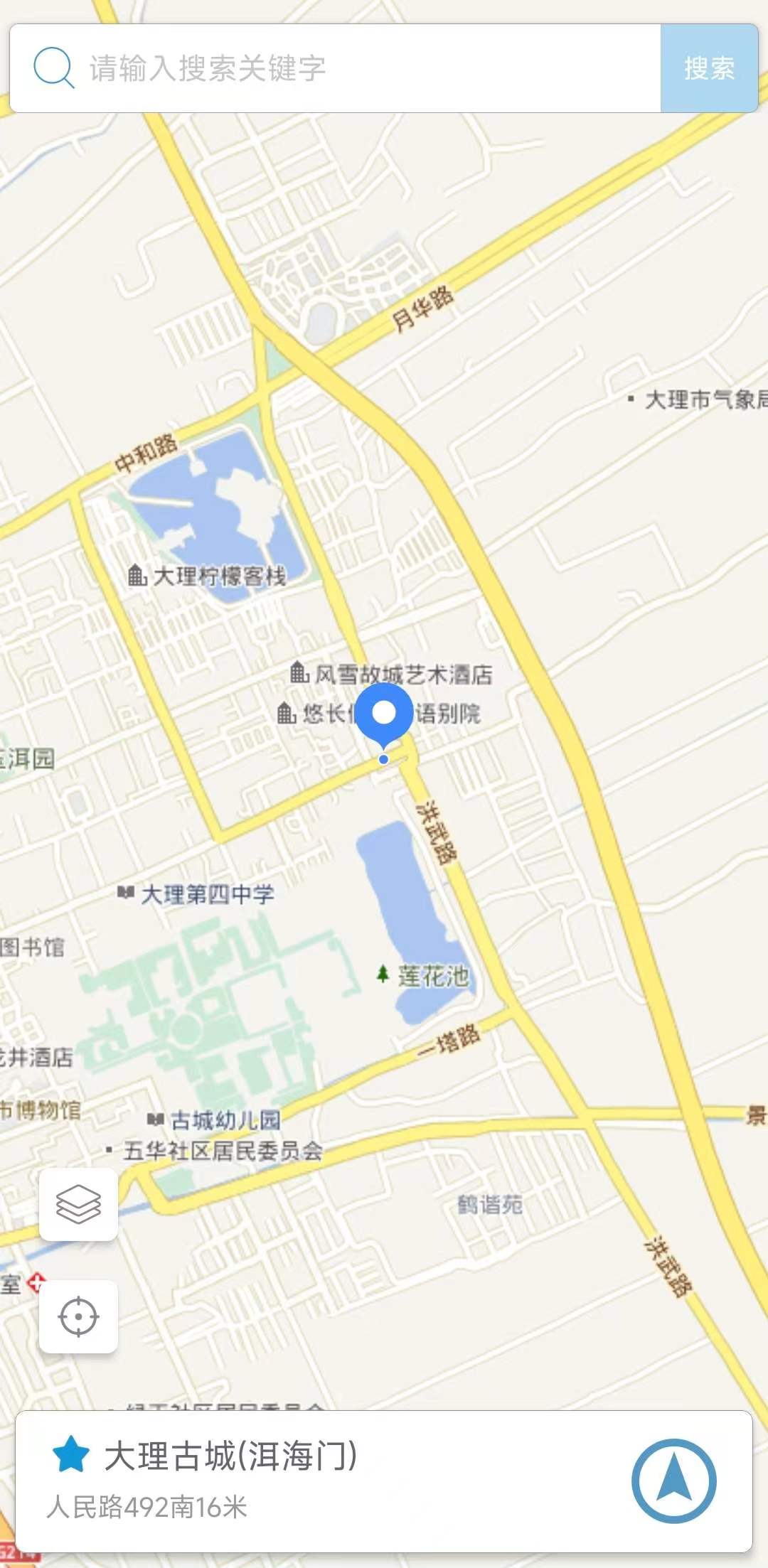Toggle the favorite star for 大理古城(洱海门)
The height and width of the screenshot is (1568, 768).
click(x=71, y=1454)
